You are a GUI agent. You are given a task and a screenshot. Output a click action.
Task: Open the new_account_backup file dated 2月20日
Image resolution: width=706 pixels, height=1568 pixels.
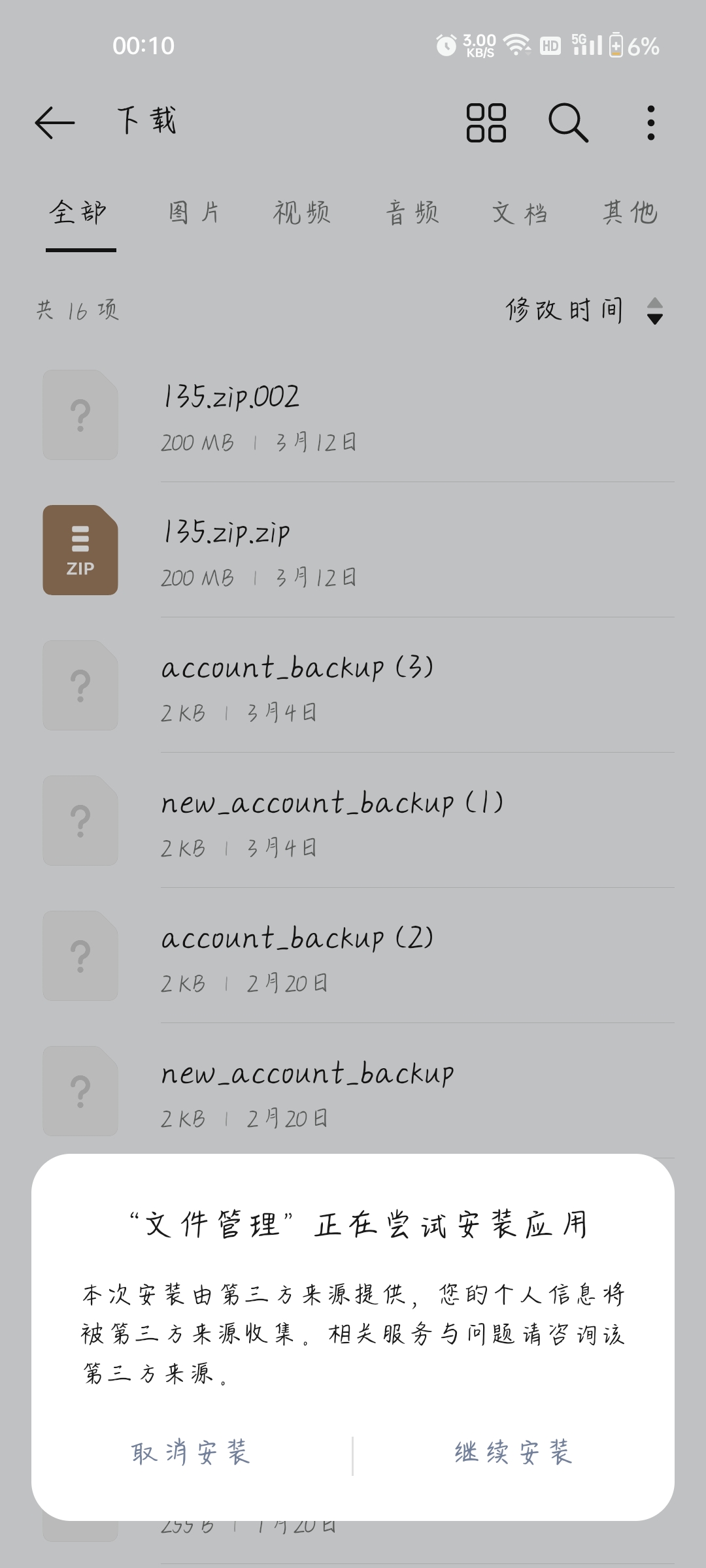(353, 1091)
